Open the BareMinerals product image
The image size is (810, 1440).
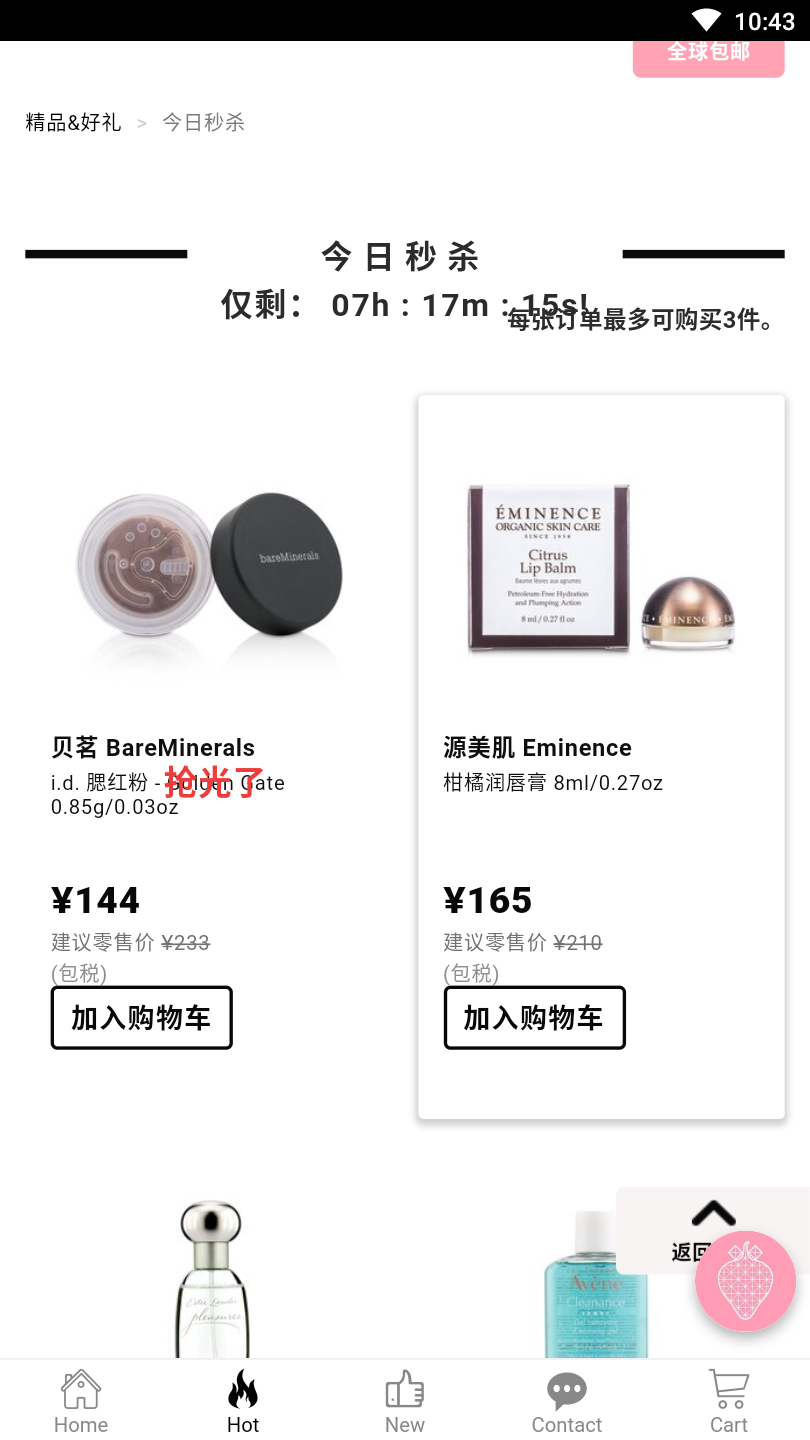coord(209,568)
